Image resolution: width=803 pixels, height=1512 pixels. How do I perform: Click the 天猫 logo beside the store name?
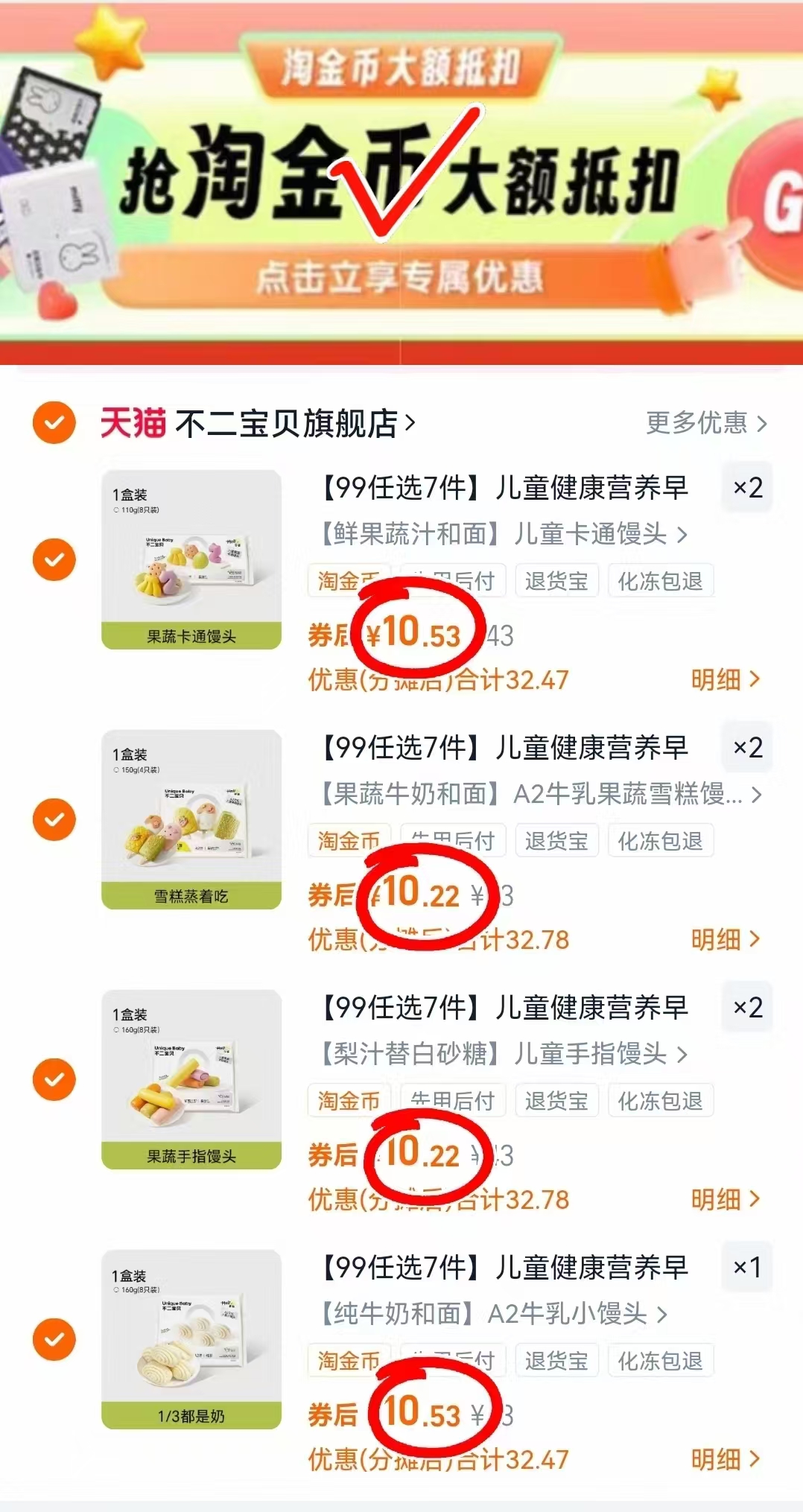(134, 422)
